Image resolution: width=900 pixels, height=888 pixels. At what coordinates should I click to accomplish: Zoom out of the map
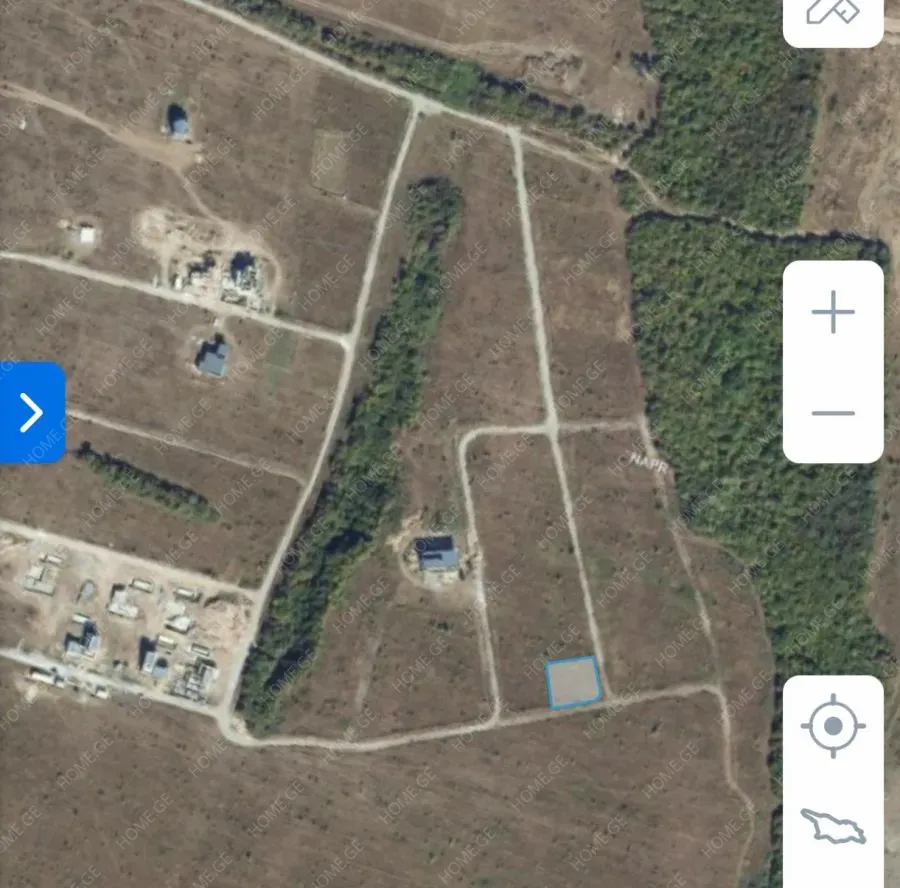point(833,412)
